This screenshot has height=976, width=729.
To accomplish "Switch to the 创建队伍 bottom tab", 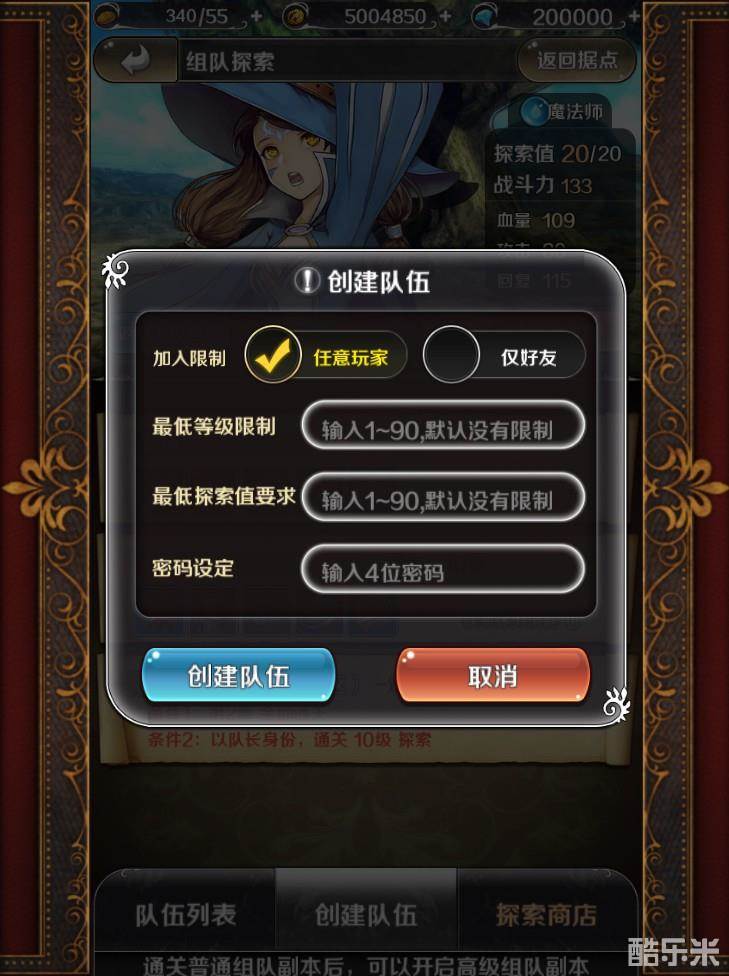I will coord(366,915).
